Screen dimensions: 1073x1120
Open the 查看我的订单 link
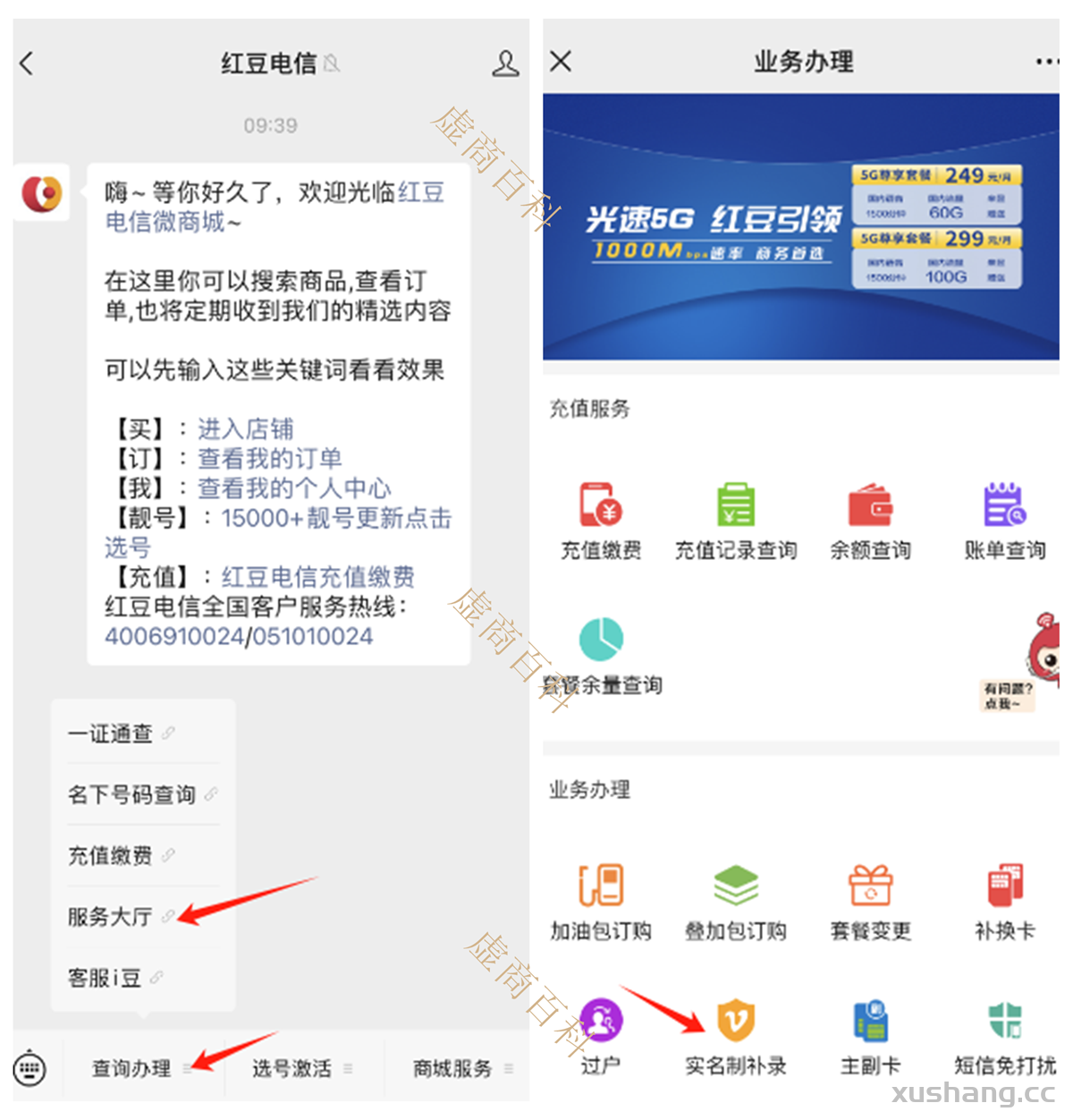(x=269, y=459)
